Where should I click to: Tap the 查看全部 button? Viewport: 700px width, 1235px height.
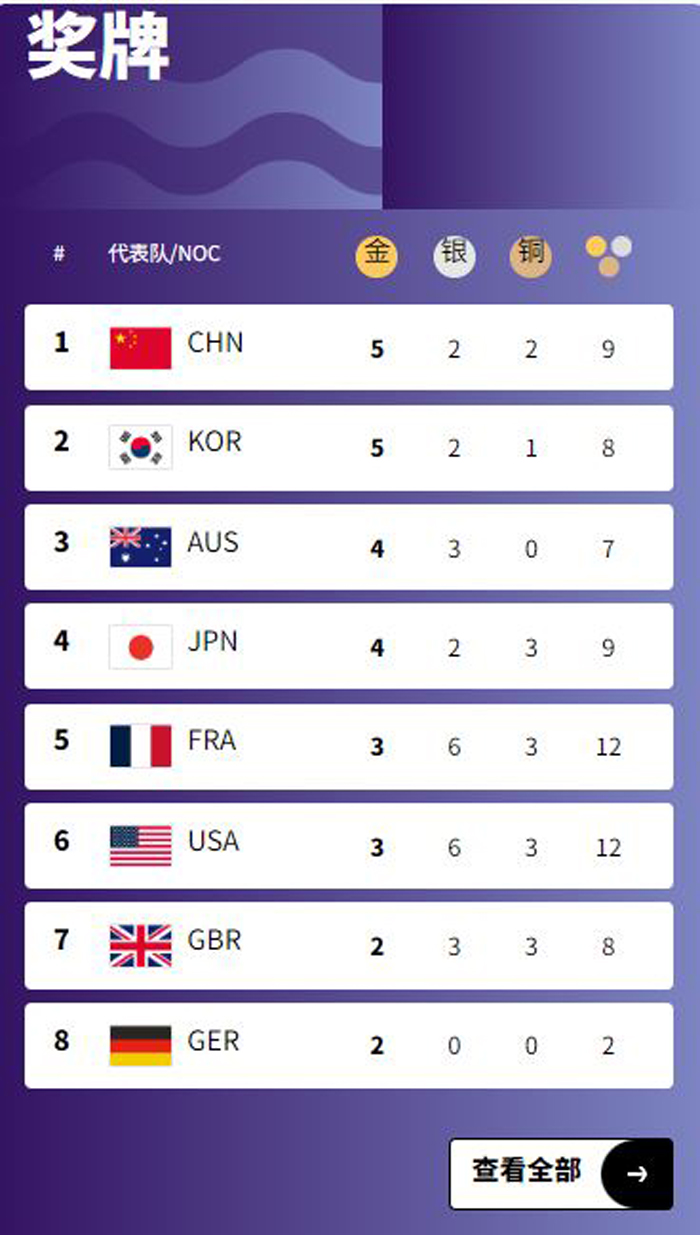point(561,1173)
